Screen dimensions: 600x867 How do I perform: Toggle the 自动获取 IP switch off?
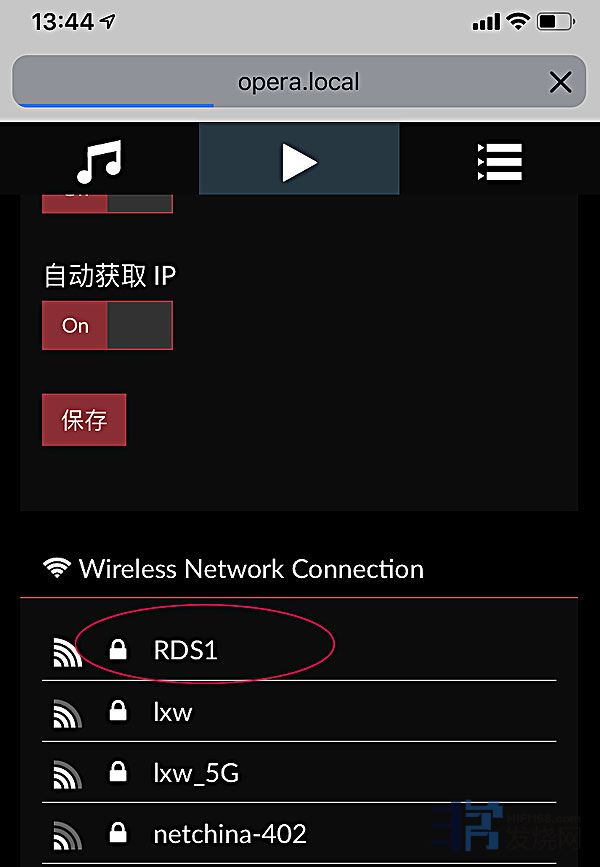[x=107, y=326]
